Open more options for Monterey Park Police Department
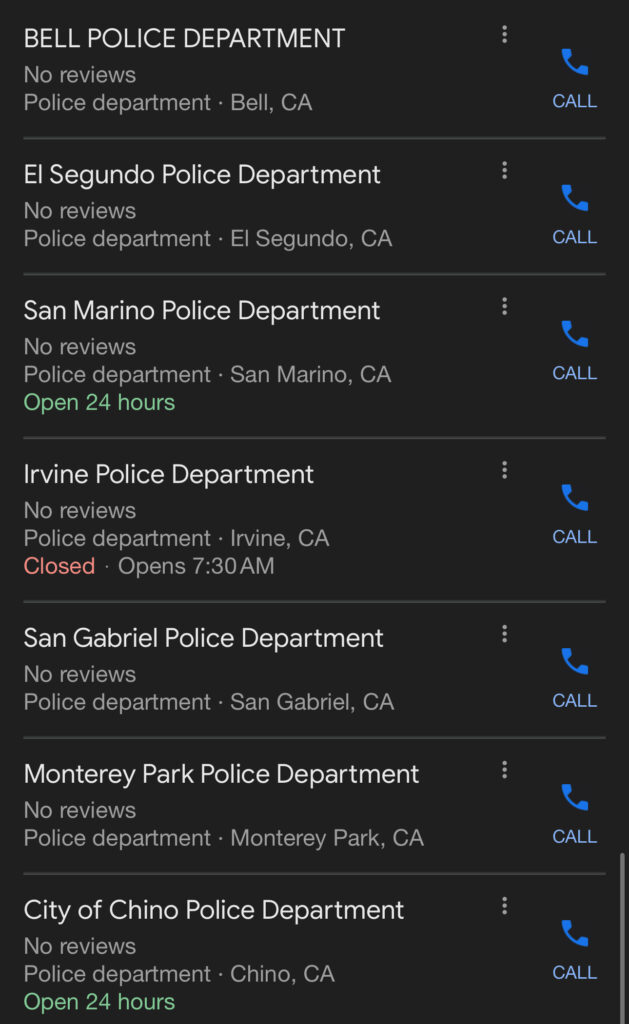Screen dimensions: 629x1024 tap(504, 771)
